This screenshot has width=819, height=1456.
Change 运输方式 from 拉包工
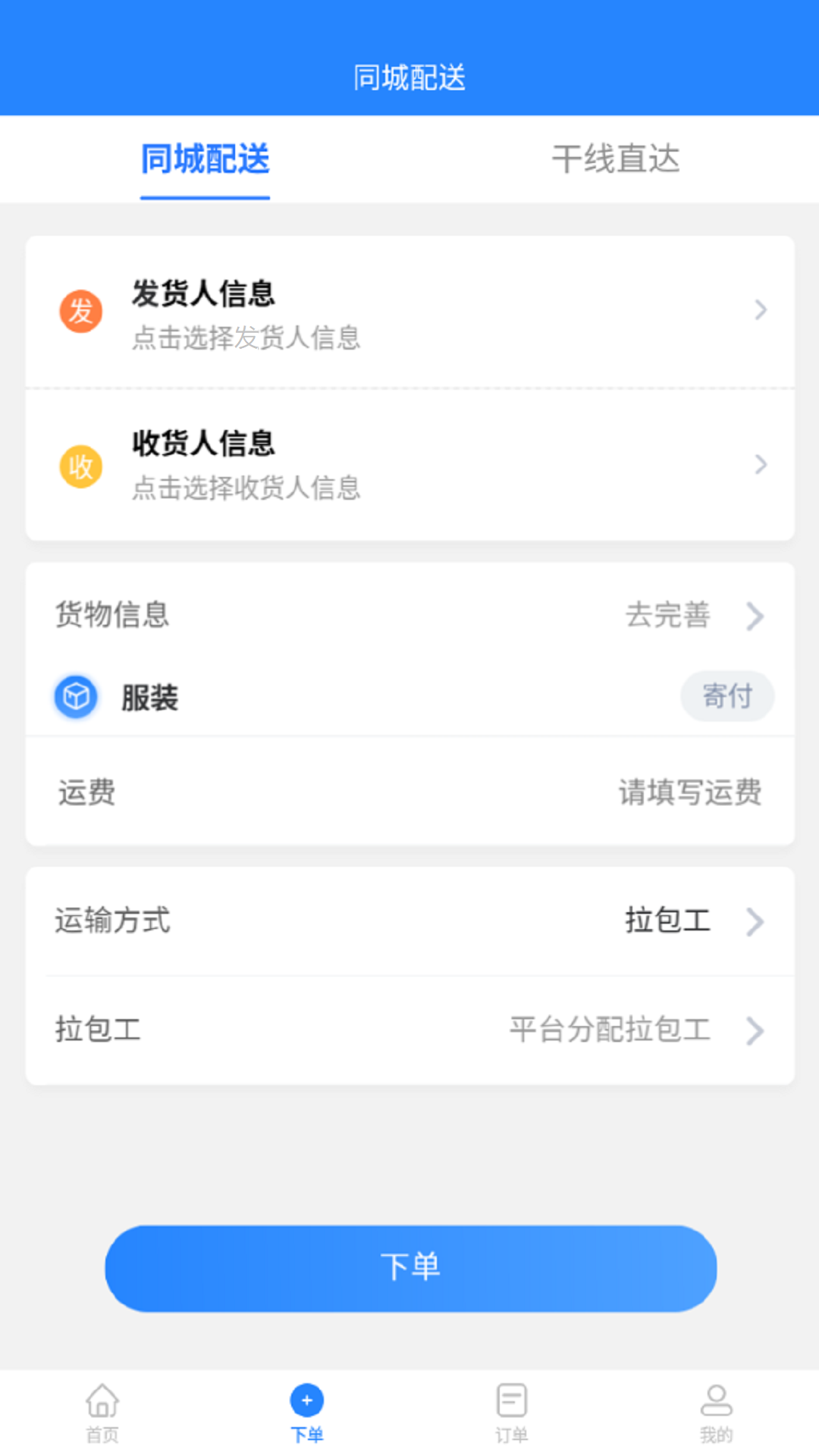pos(409,921)
